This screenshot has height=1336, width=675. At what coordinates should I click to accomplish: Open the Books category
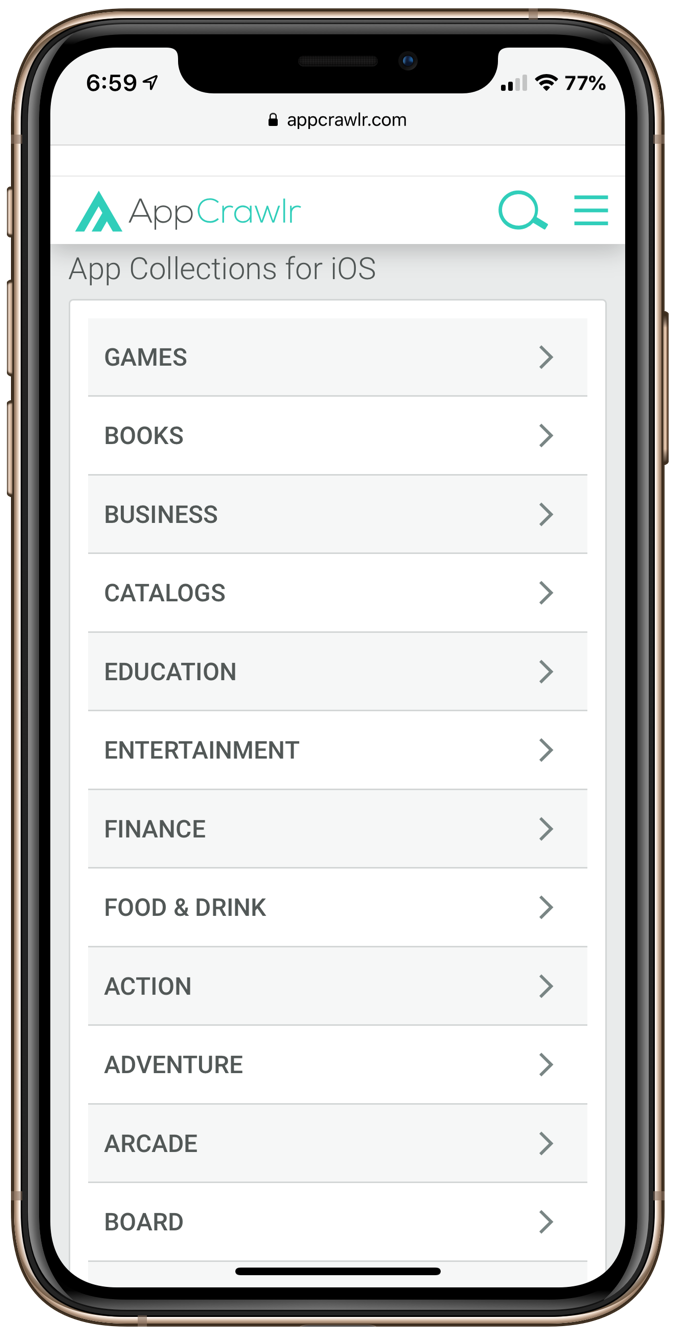pos(337,436)
